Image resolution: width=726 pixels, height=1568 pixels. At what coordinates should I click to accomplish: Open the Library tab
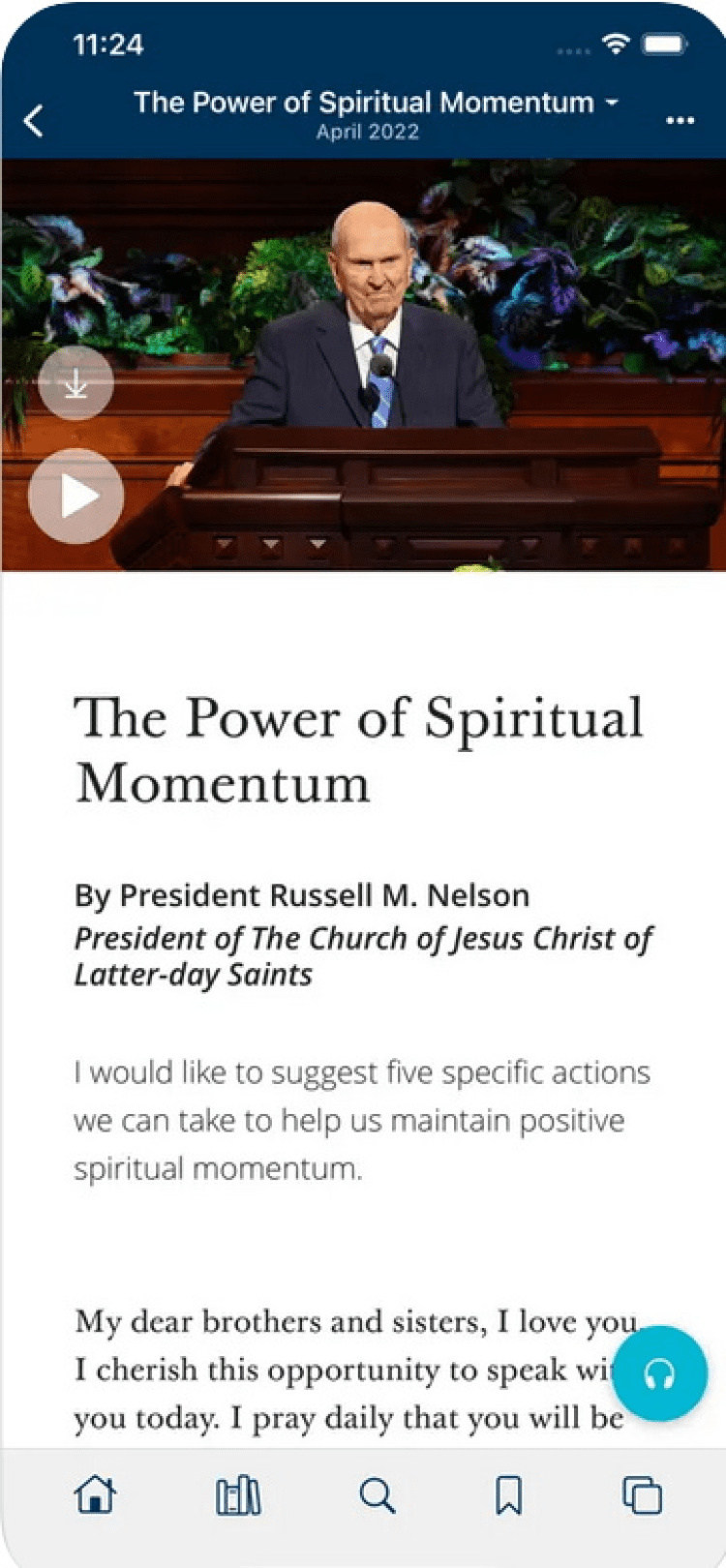point(237,1494)
